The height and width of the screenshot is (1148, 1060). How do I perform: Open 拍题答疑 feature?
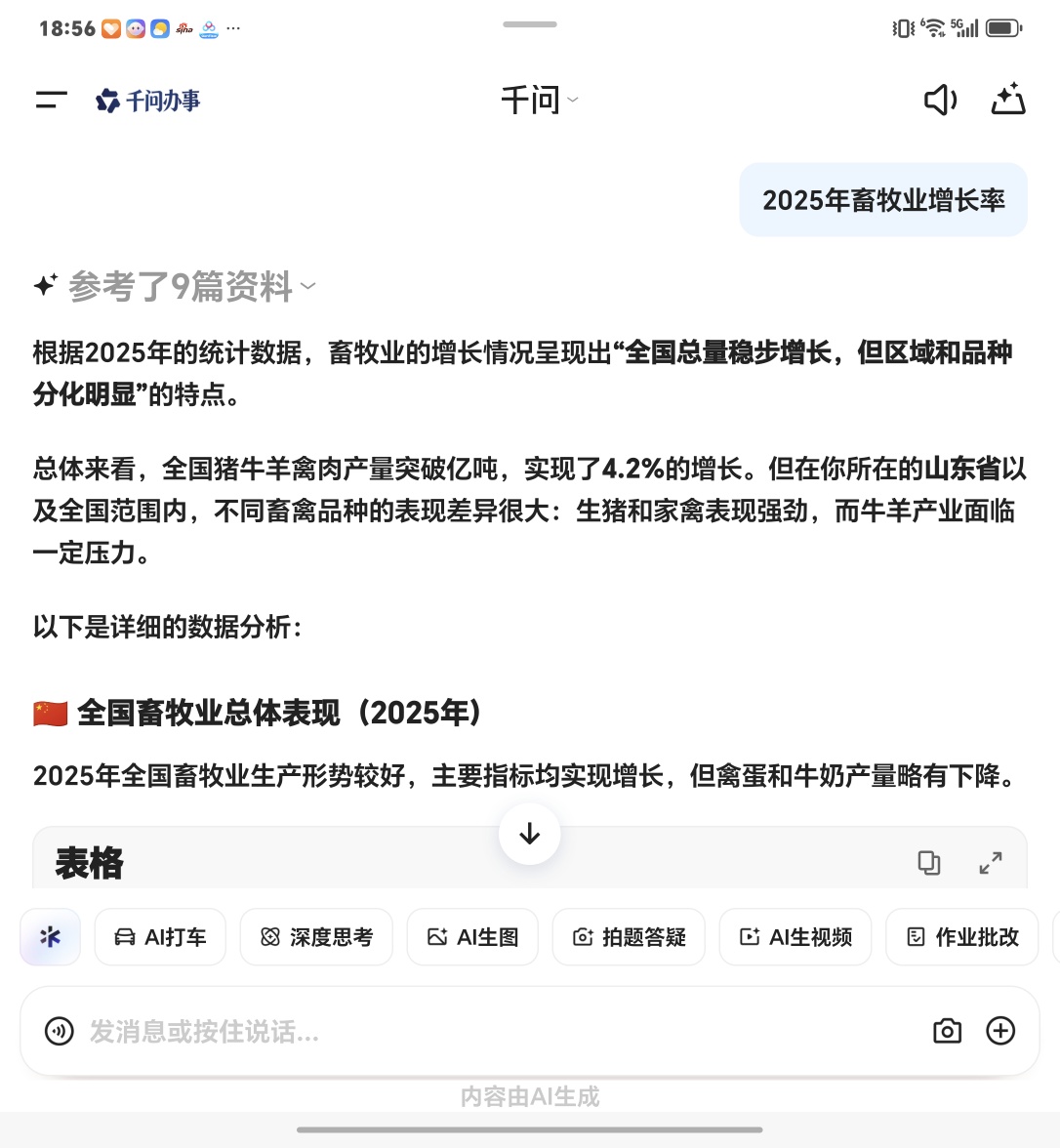(x=629, y=937)
